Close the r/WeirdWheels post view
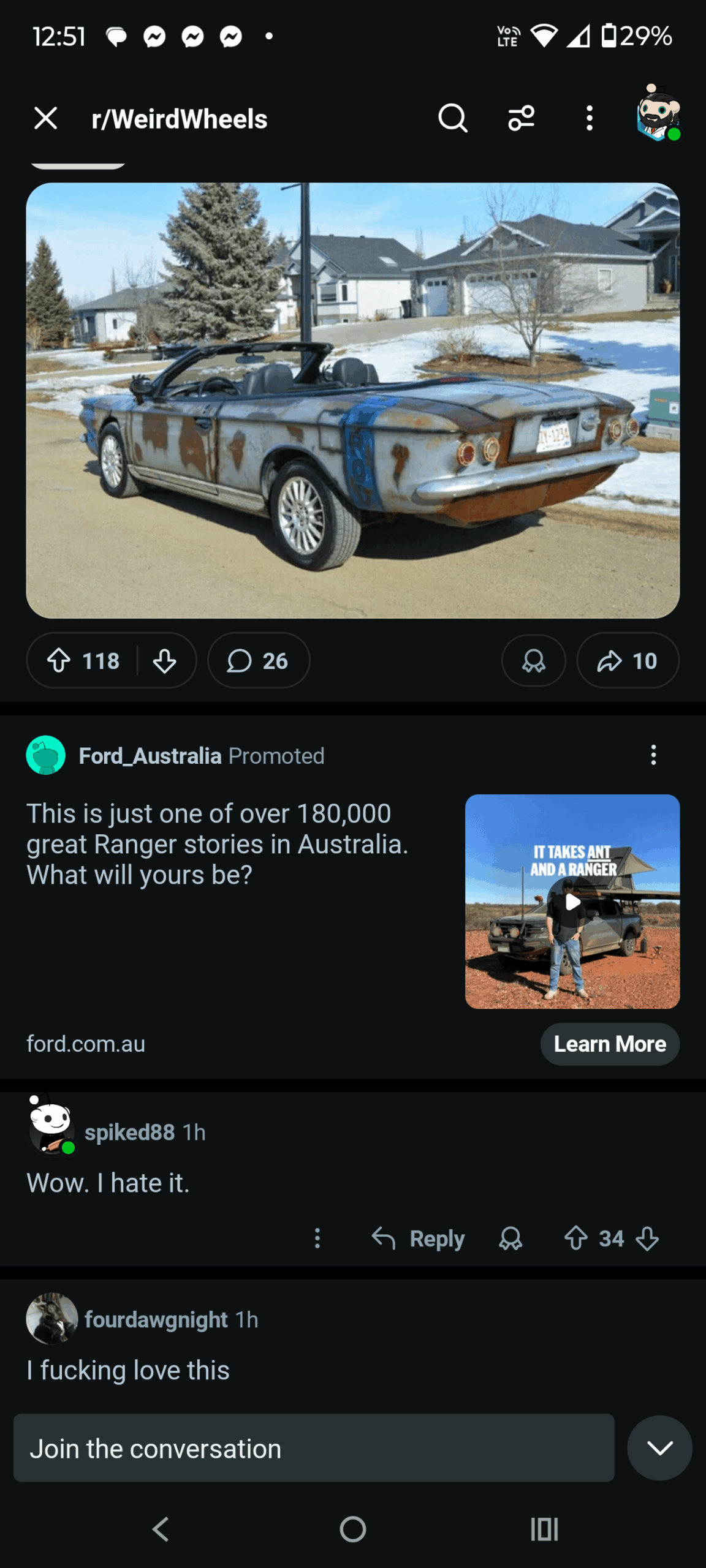The height and width of the screenshot is (1568, 706). [x=46, y=118]
